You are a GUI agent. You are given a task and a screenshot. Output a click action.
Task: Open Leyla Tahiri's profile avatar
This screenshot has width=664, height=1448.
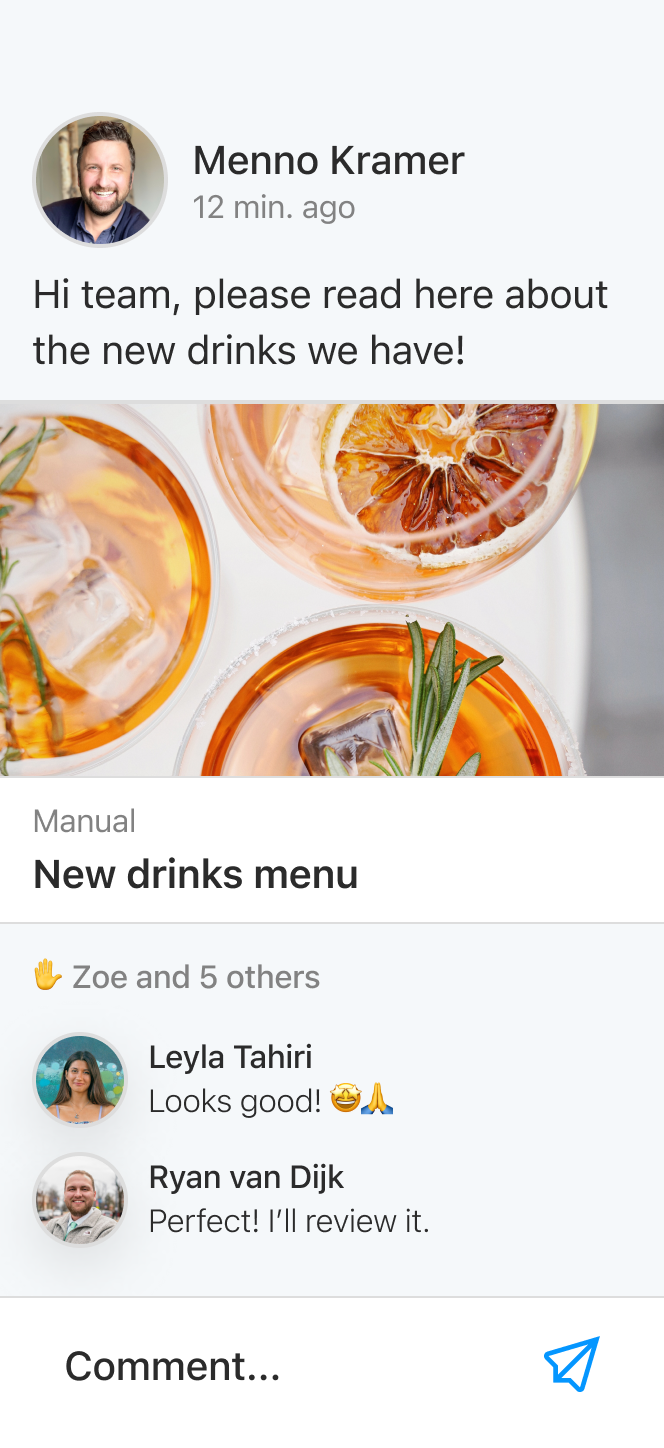[x=80, y=1080]
